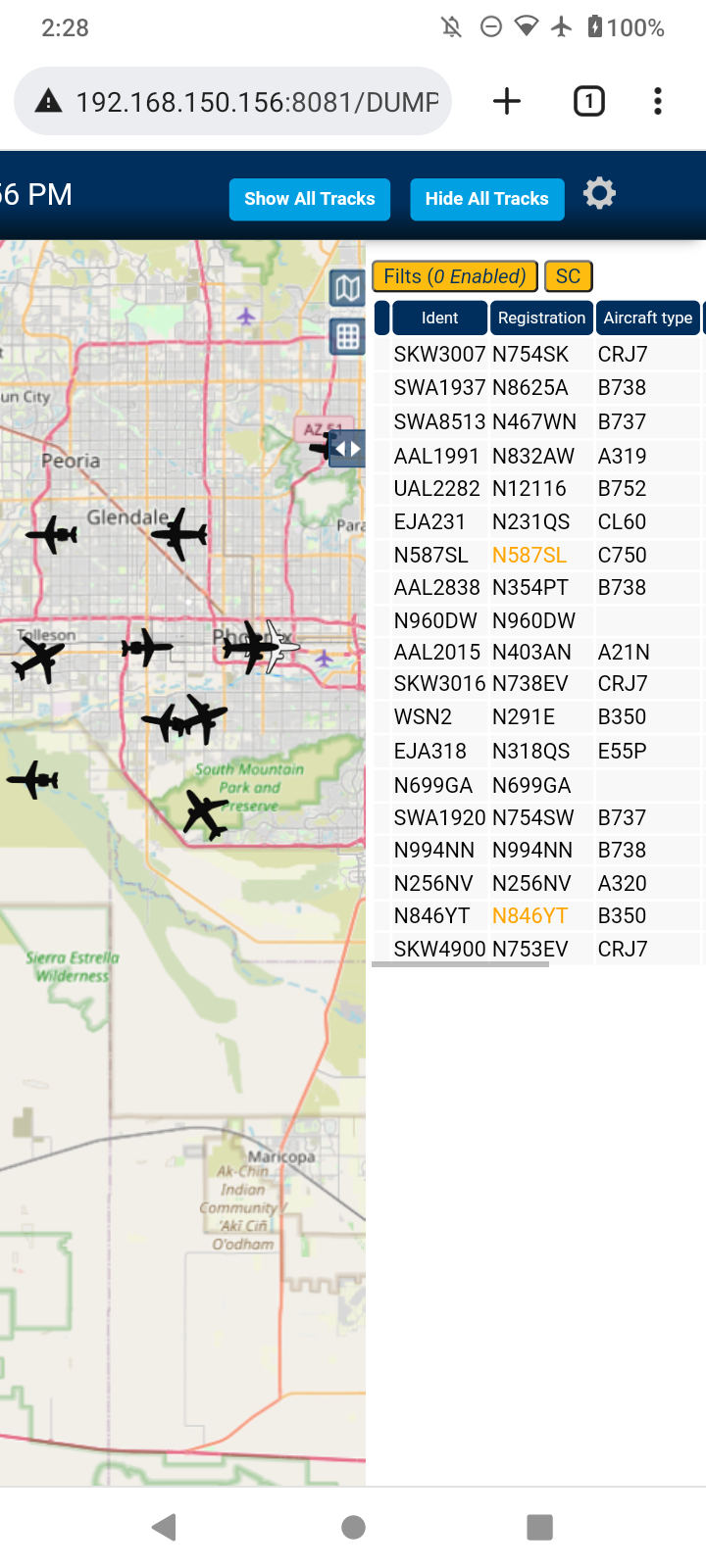Sort by Aircraft type column
Image resolution: width=706 pixels, height=1568 pixels.
tap(648, 318)
